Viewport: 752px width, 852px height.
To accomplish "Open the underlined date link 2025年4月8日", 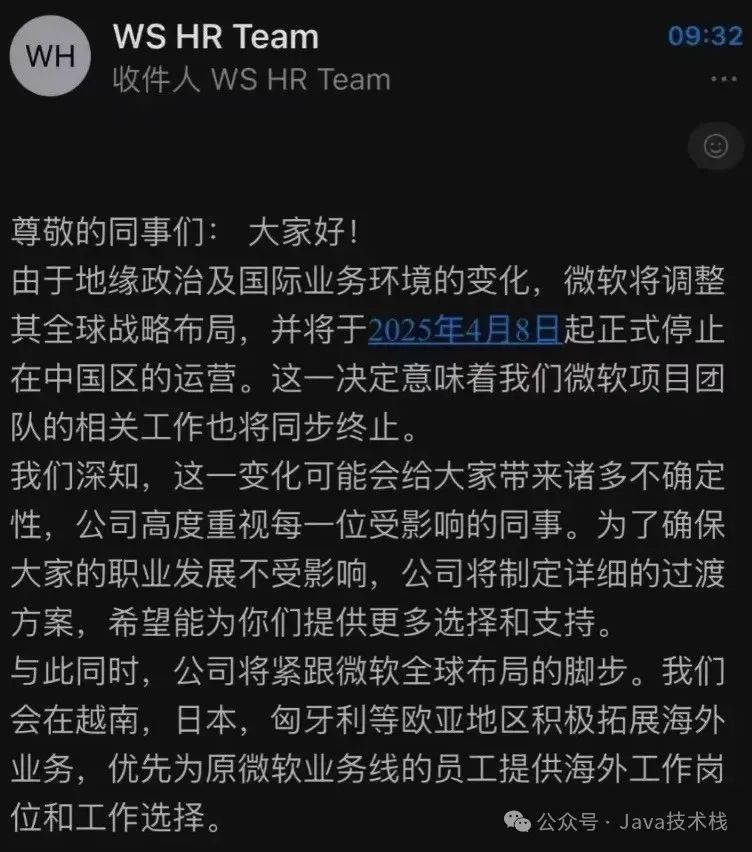I will point(464,329).
